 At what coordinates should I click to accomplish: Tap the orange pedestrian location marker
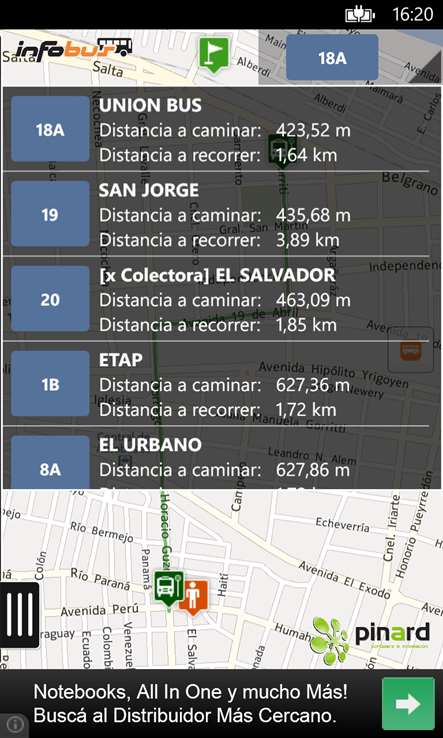pyautogui.click(x=193, y=597)
